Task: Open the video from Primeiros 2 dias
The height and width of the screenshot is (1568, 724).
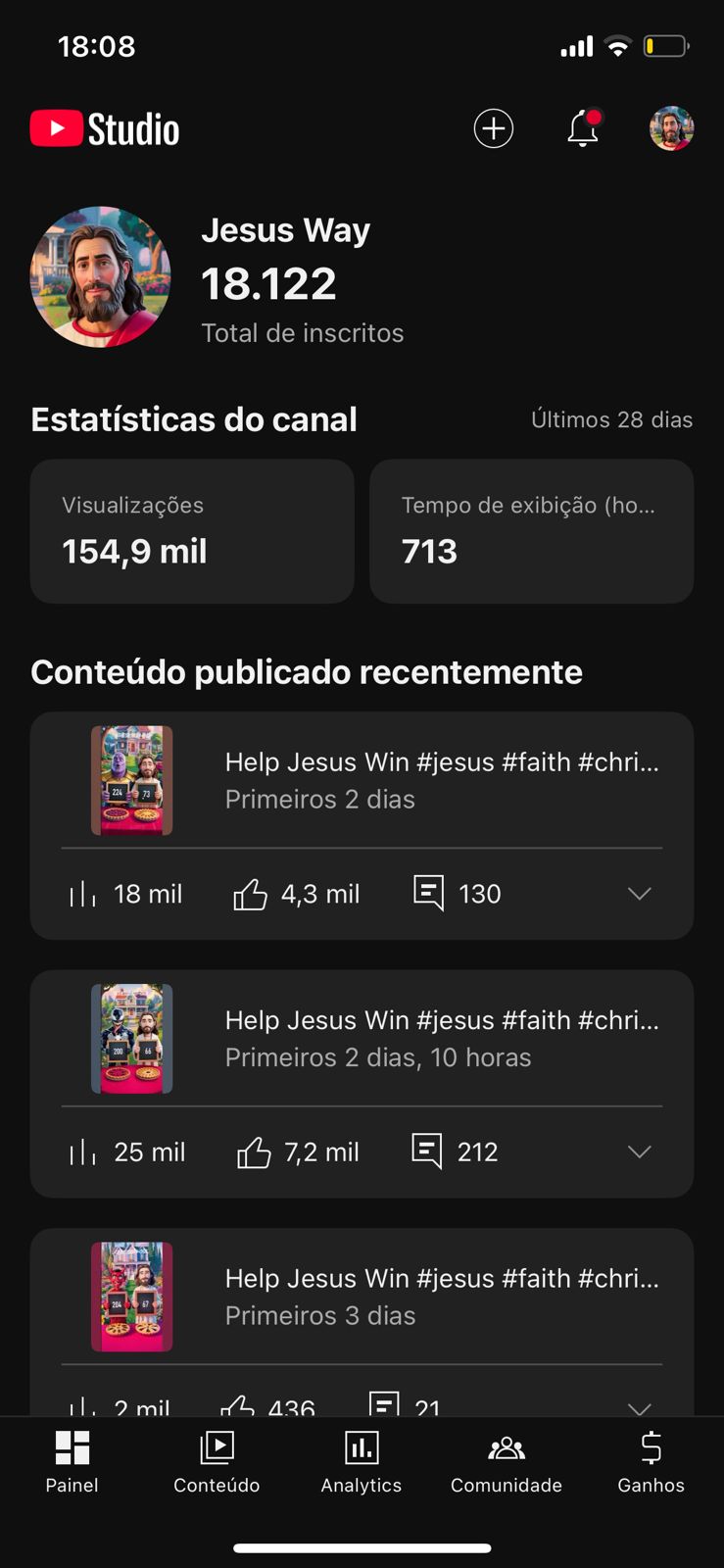Action: pyautogui.click(x=441, y=780)
